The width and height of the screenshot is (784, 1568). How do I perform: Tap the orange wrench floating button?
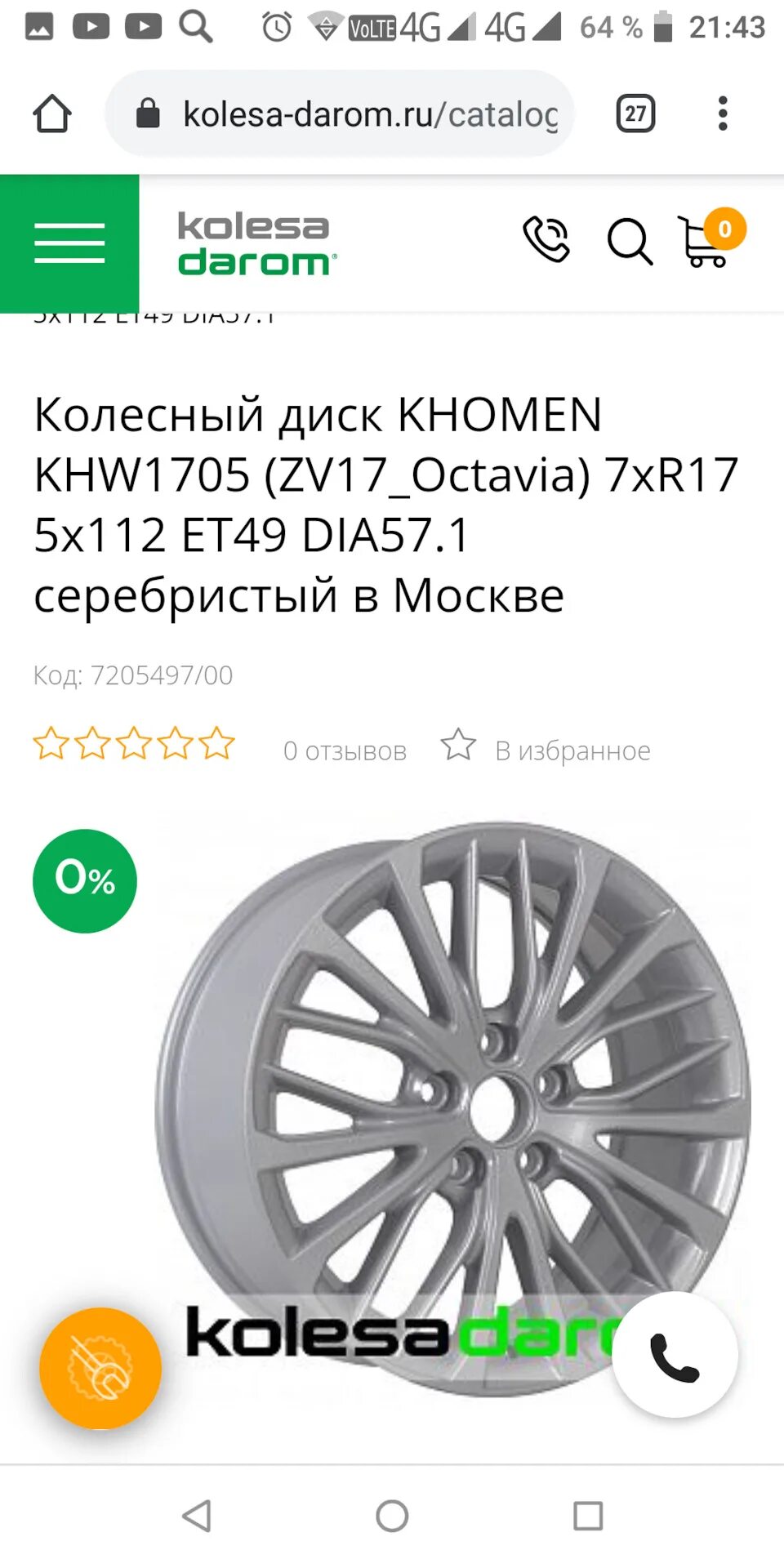tap(100, 1368)
